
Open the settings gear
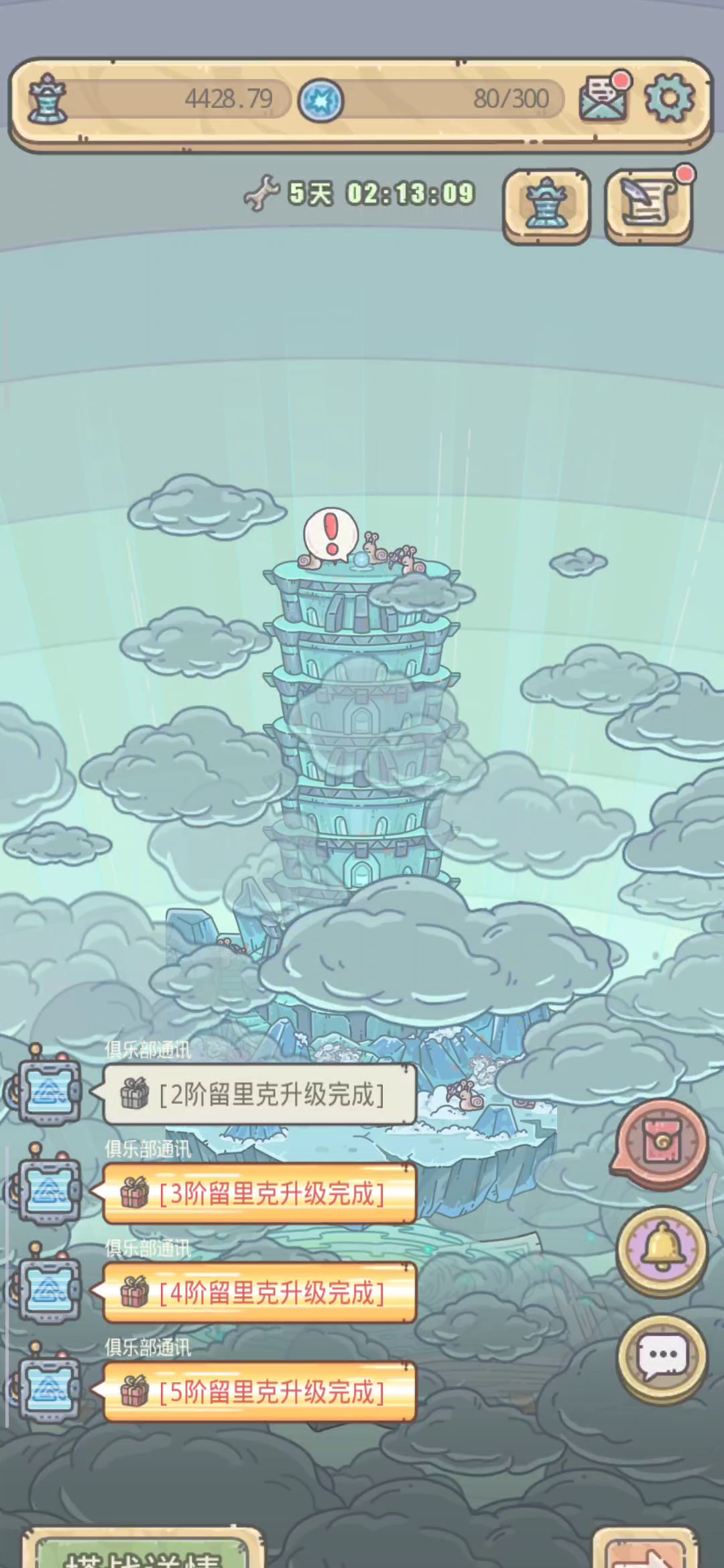(669, 99)
